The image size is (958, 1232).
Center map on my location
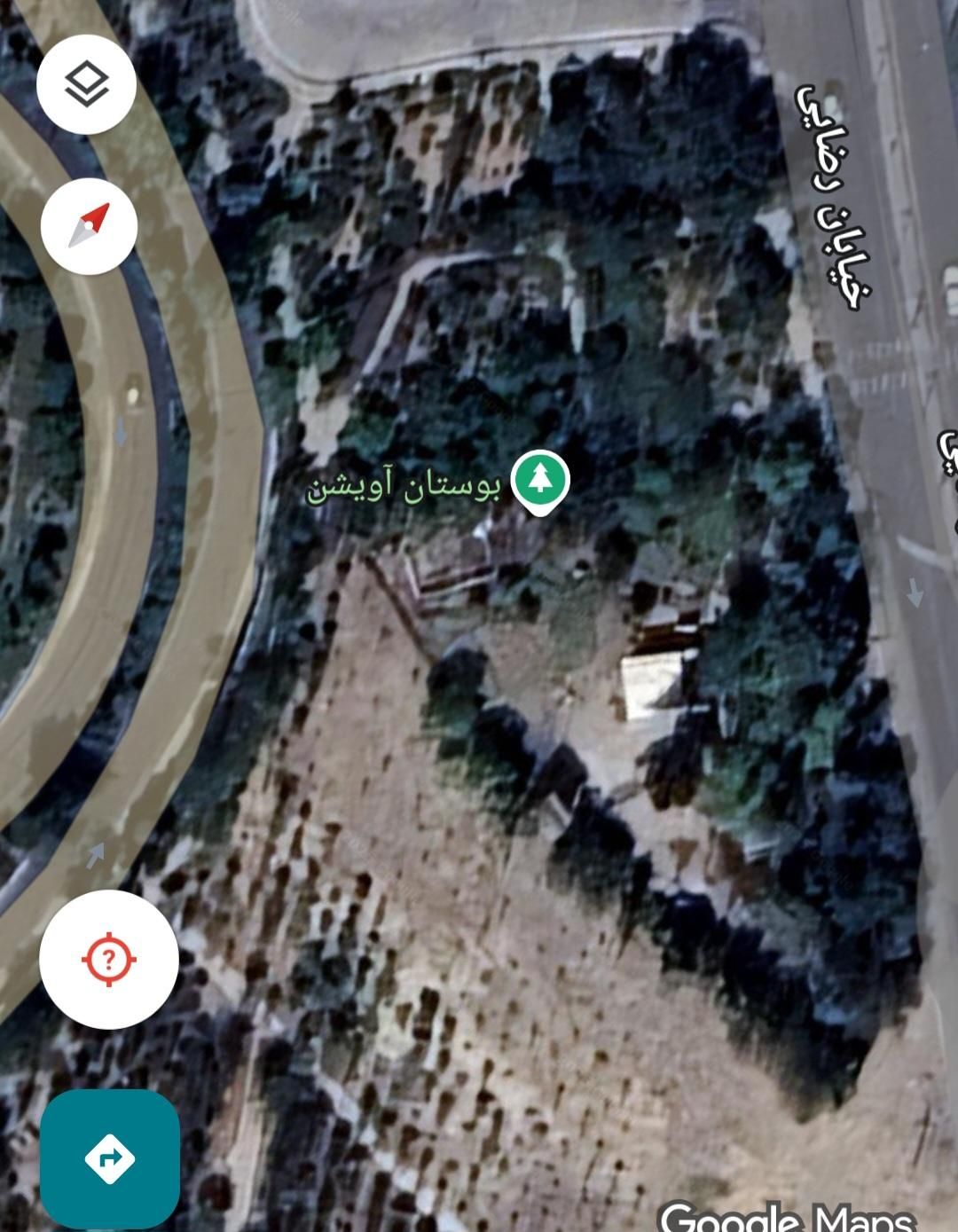coord(108,960)
